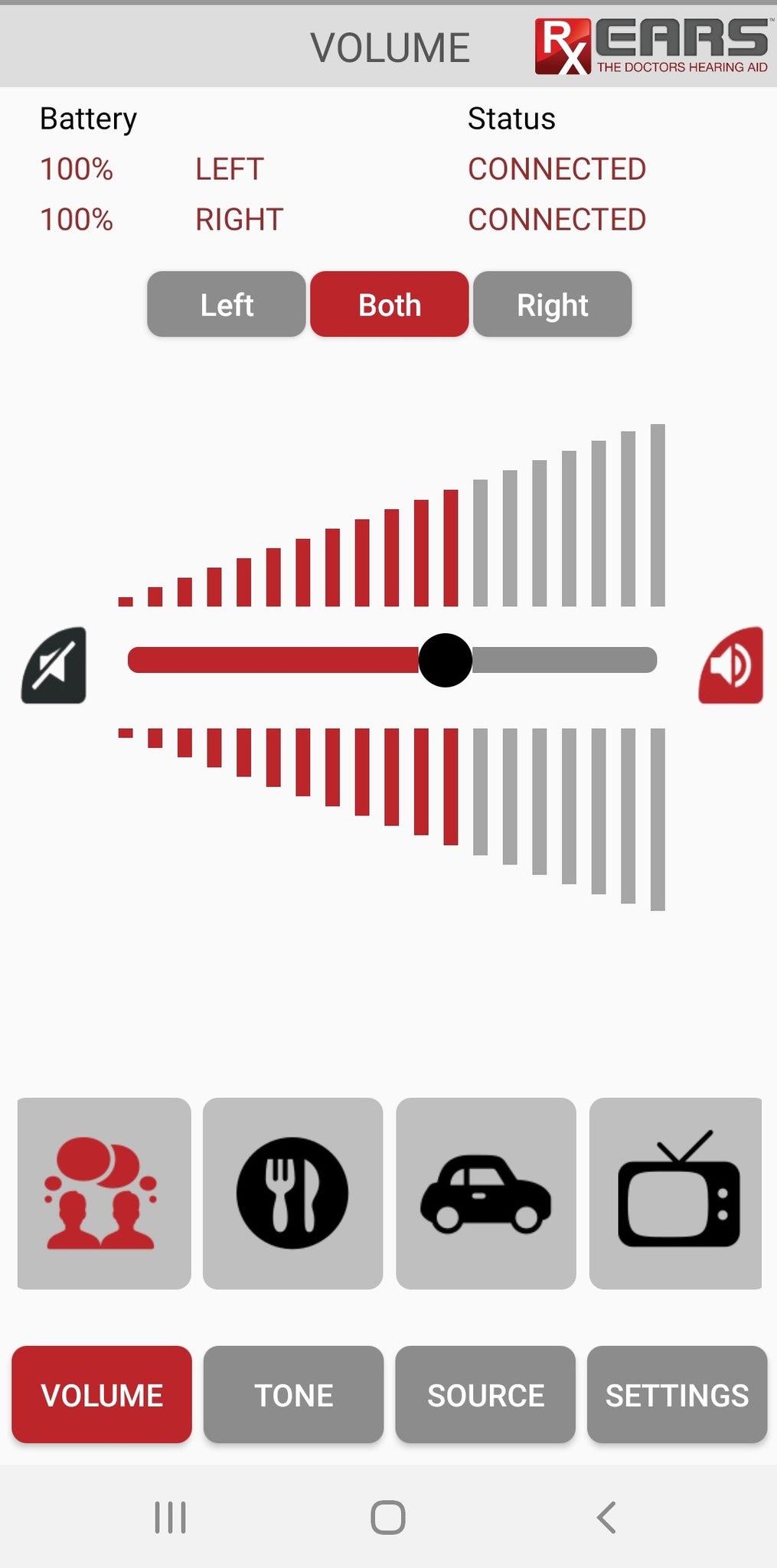Choose the car program
This screenshot has width=777, height=1568.
[x=486, y=1194]
